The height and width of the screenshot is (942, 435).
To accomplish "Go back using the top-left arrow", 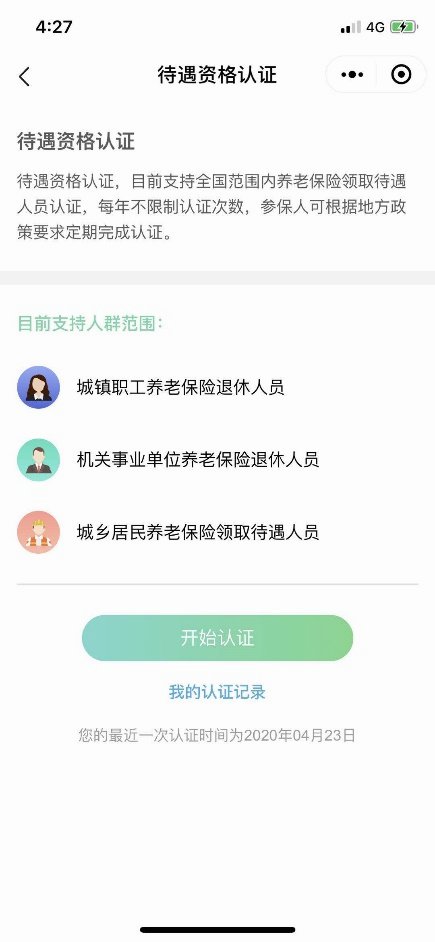I will pyautogui.click(x=24, y=76).
